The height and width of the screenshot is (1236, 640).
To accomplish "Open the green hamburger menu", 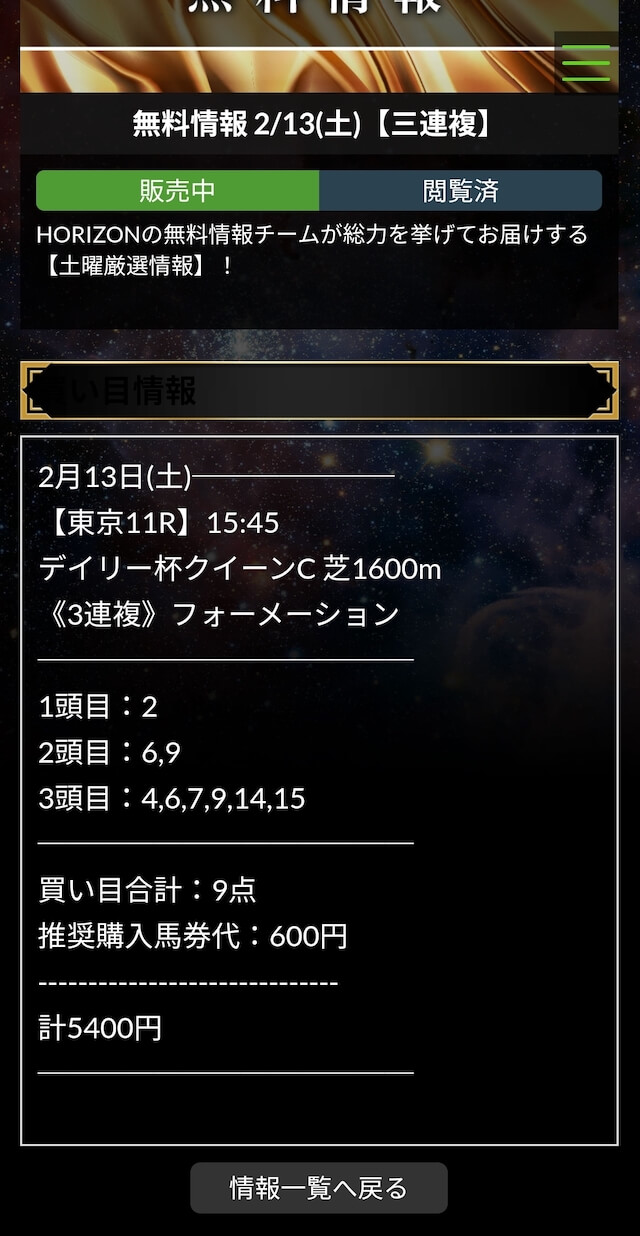I will coord(586,63).
